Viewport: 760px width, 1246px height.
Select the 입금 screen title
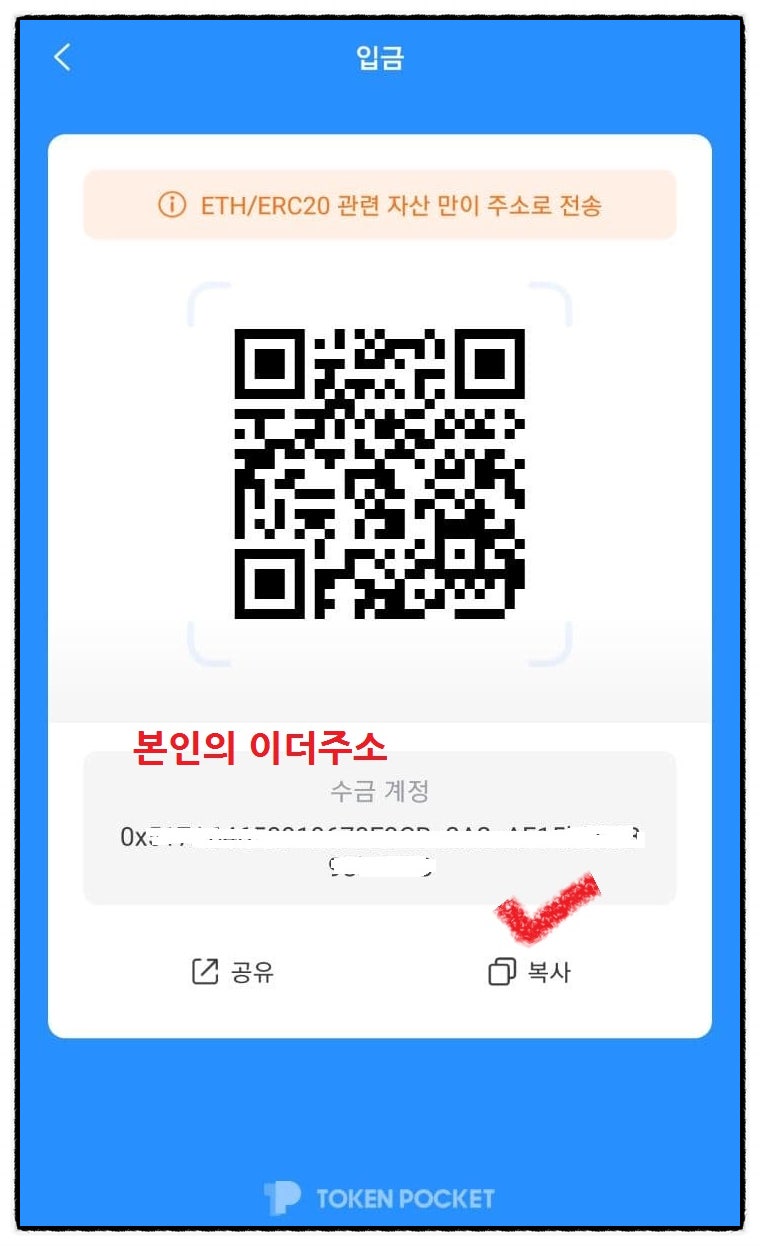[381, 57]
